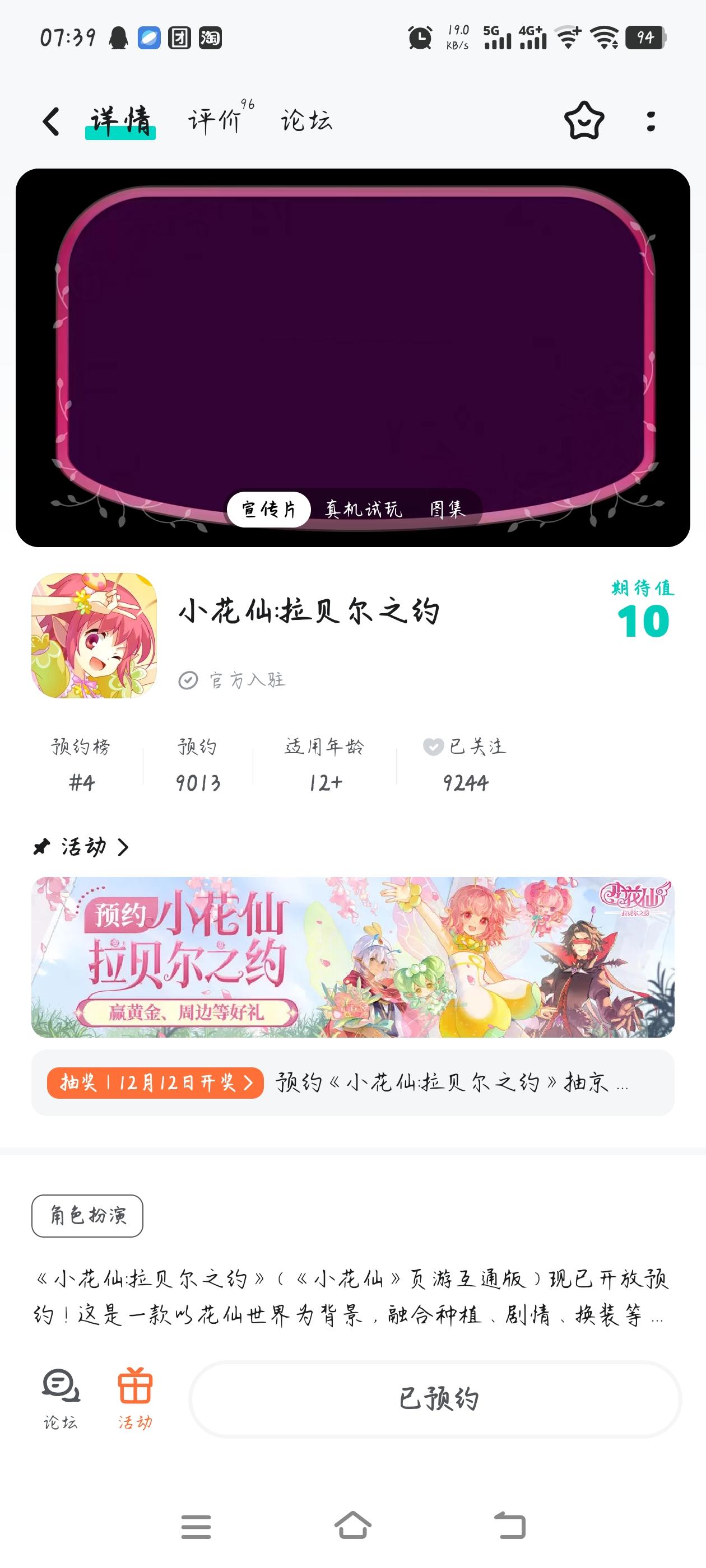Open the 图集 gallery tab
The width and height of the screenshot is (706, 1568).
click(x=446, y=510)
